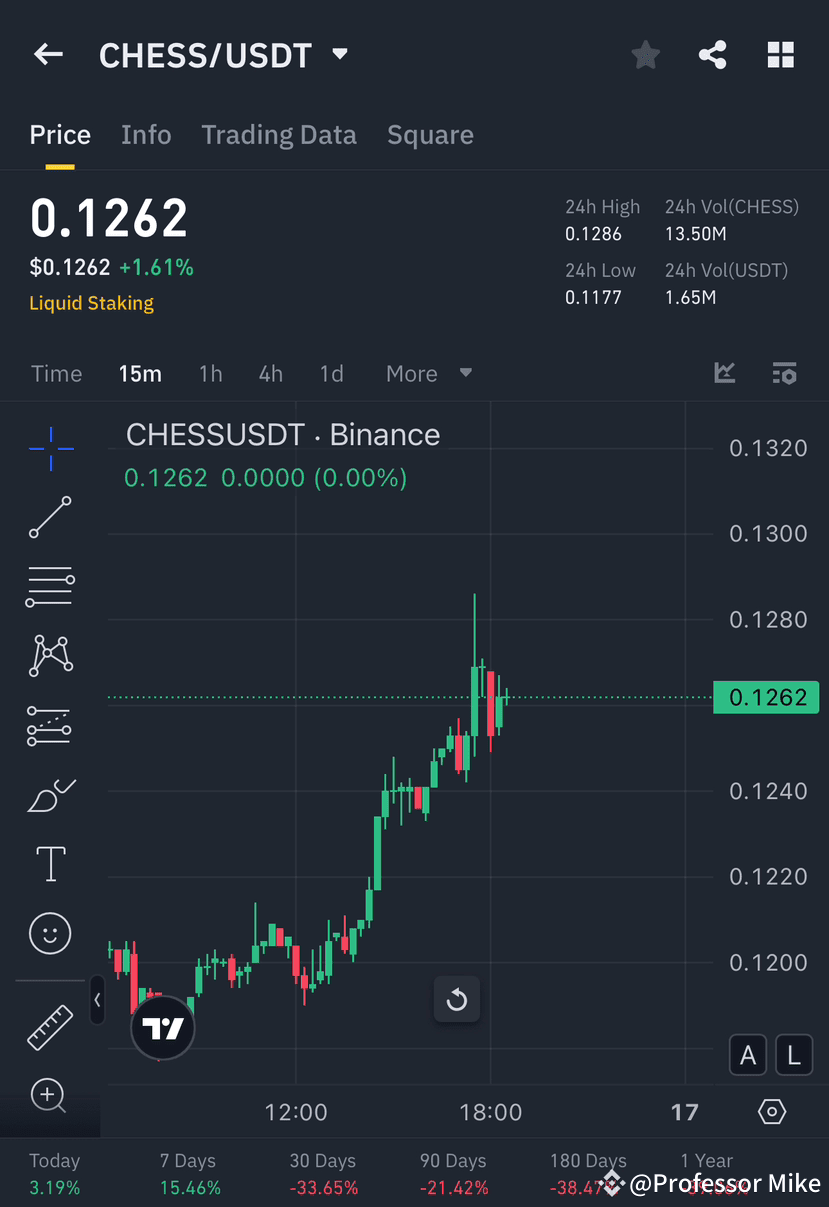The width and height of the screenshot is (829, 1207).
Task: Select the brush drawing tool
Action: pos(50,795)
